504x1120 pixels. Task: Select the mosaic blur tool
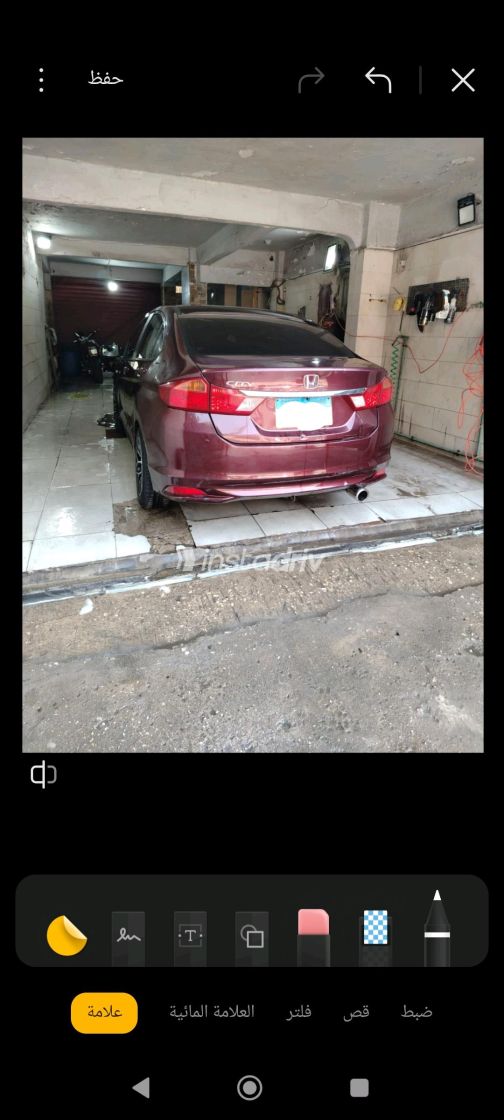[x=376, y=936]
